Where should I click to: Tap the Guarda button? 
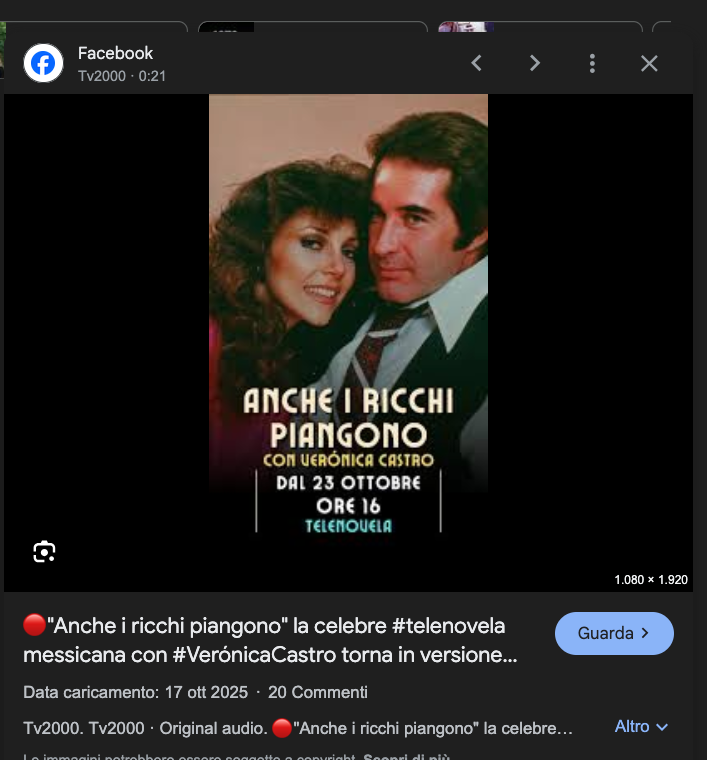614,633
